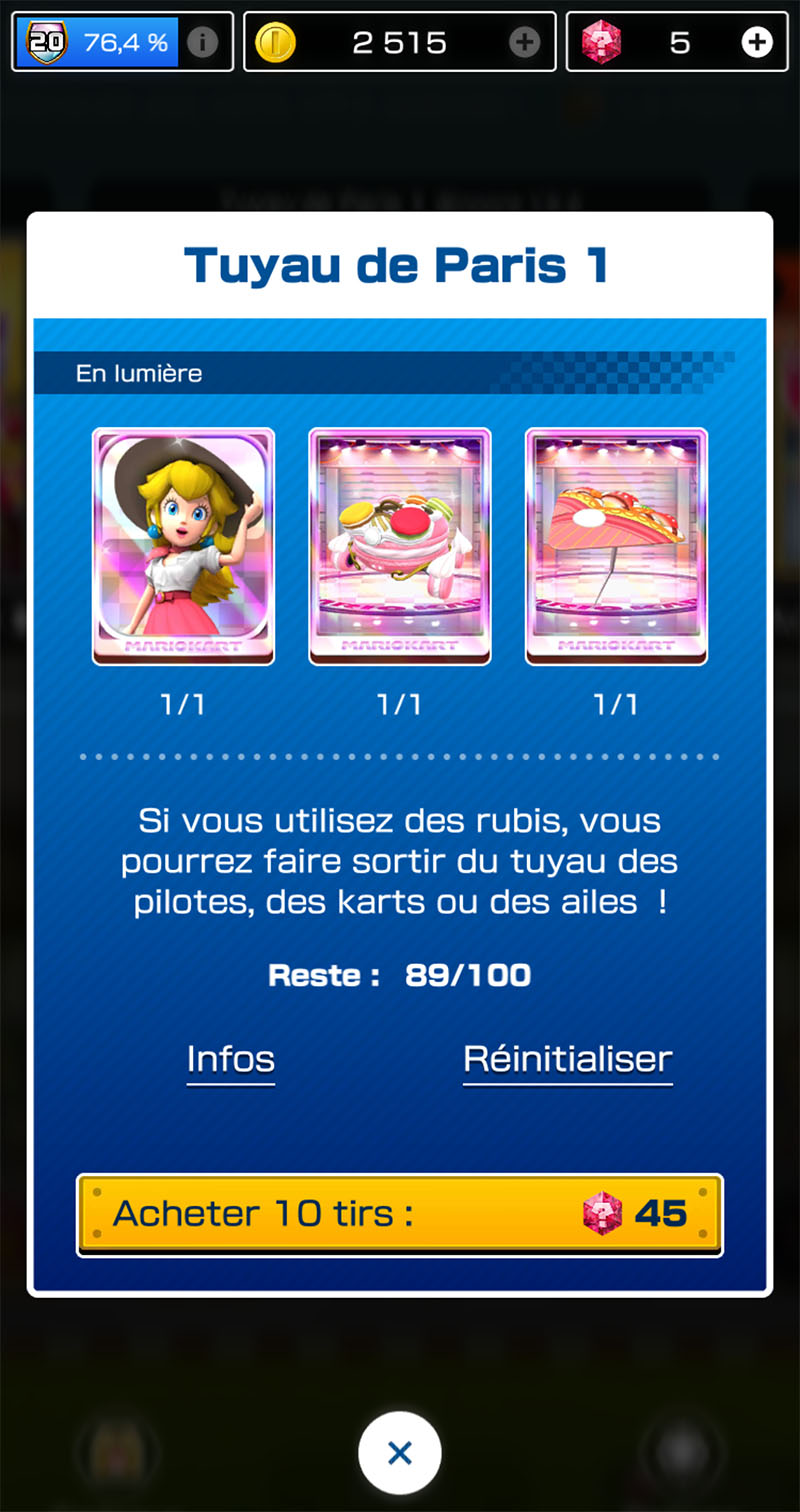Screen dimensions: 800x1512
Task: View the featured strawberry glider card
Action: (x=616, y=547)
